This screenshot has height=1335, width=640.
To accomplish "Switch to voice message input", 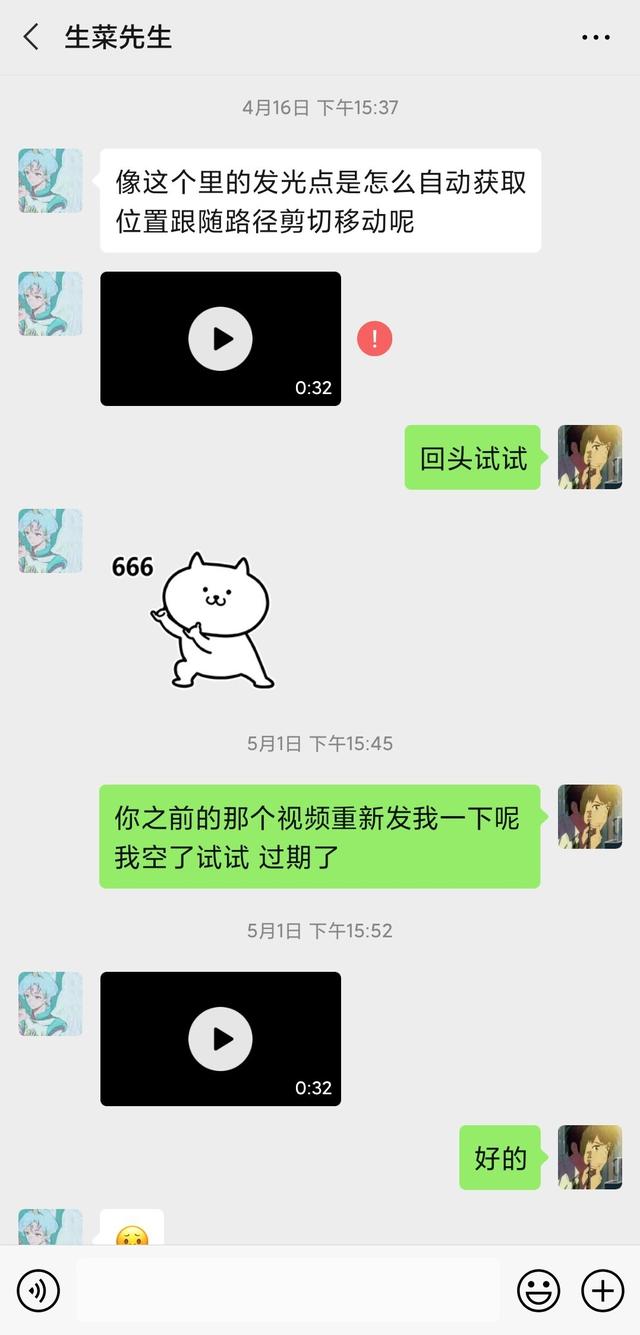I will pyautogui.click(x=38, y=1291).
